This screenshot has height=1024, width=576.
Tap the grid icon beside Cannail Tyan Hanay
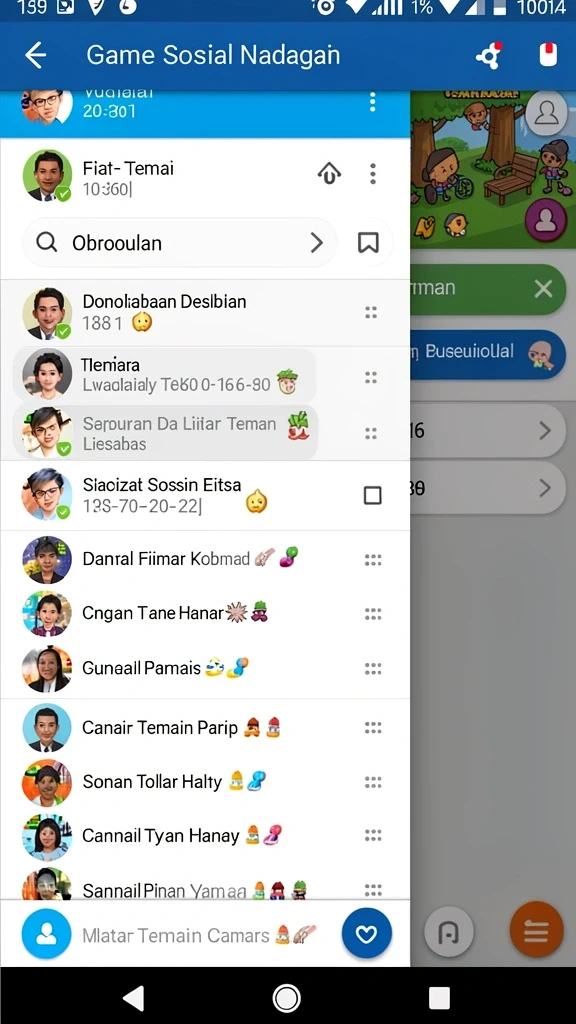coord(373,836)
